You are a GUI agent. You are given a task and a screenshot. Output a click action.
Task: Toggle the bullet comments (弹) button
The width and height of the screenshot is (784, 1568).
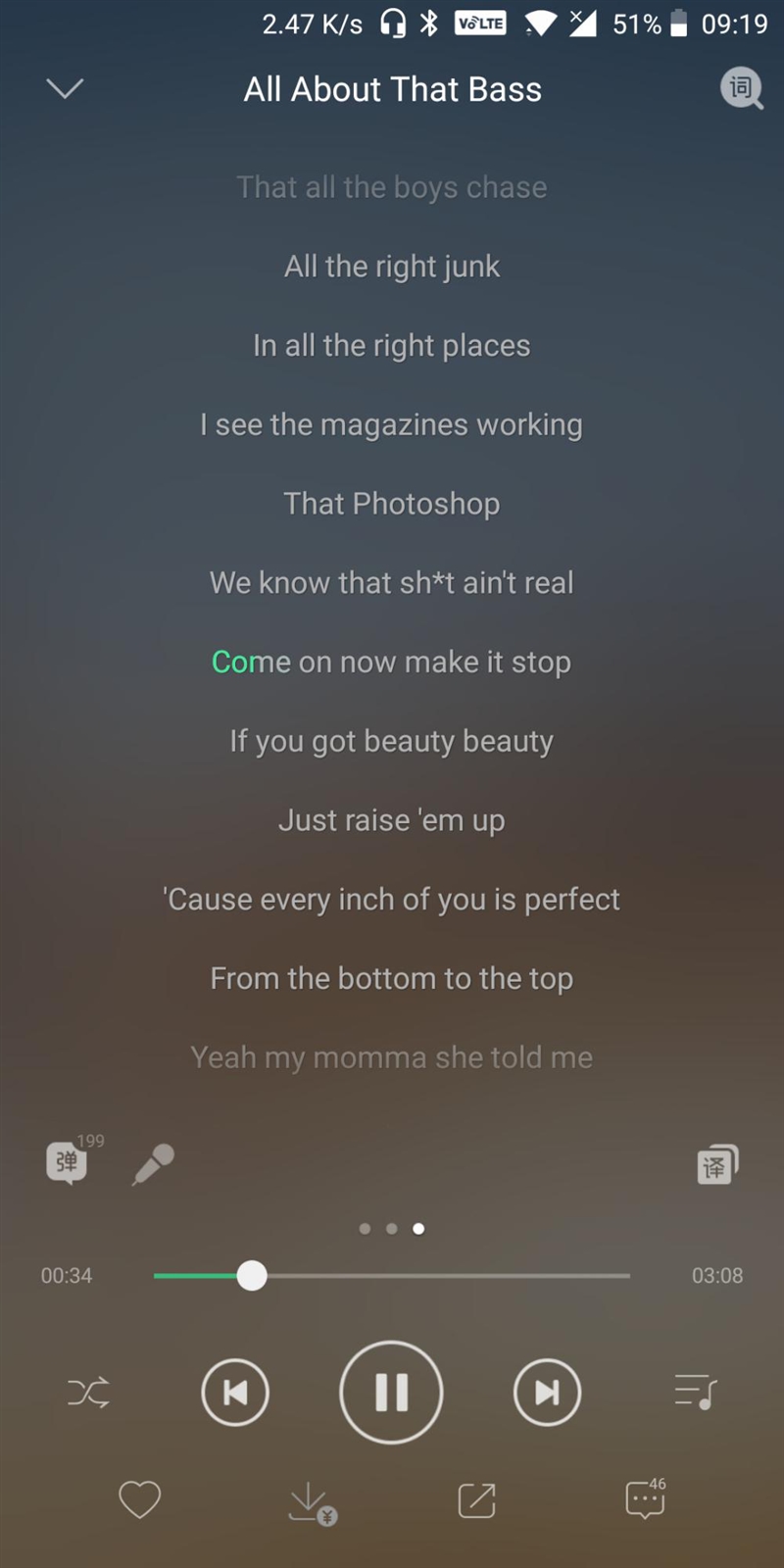coord(67,1163)
